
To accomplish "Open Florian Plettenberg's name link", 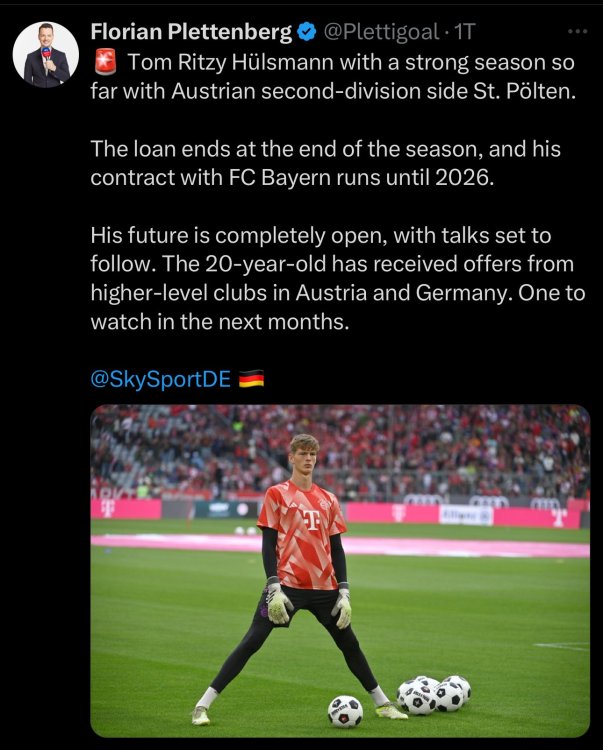I will click(x=190, y=32).
